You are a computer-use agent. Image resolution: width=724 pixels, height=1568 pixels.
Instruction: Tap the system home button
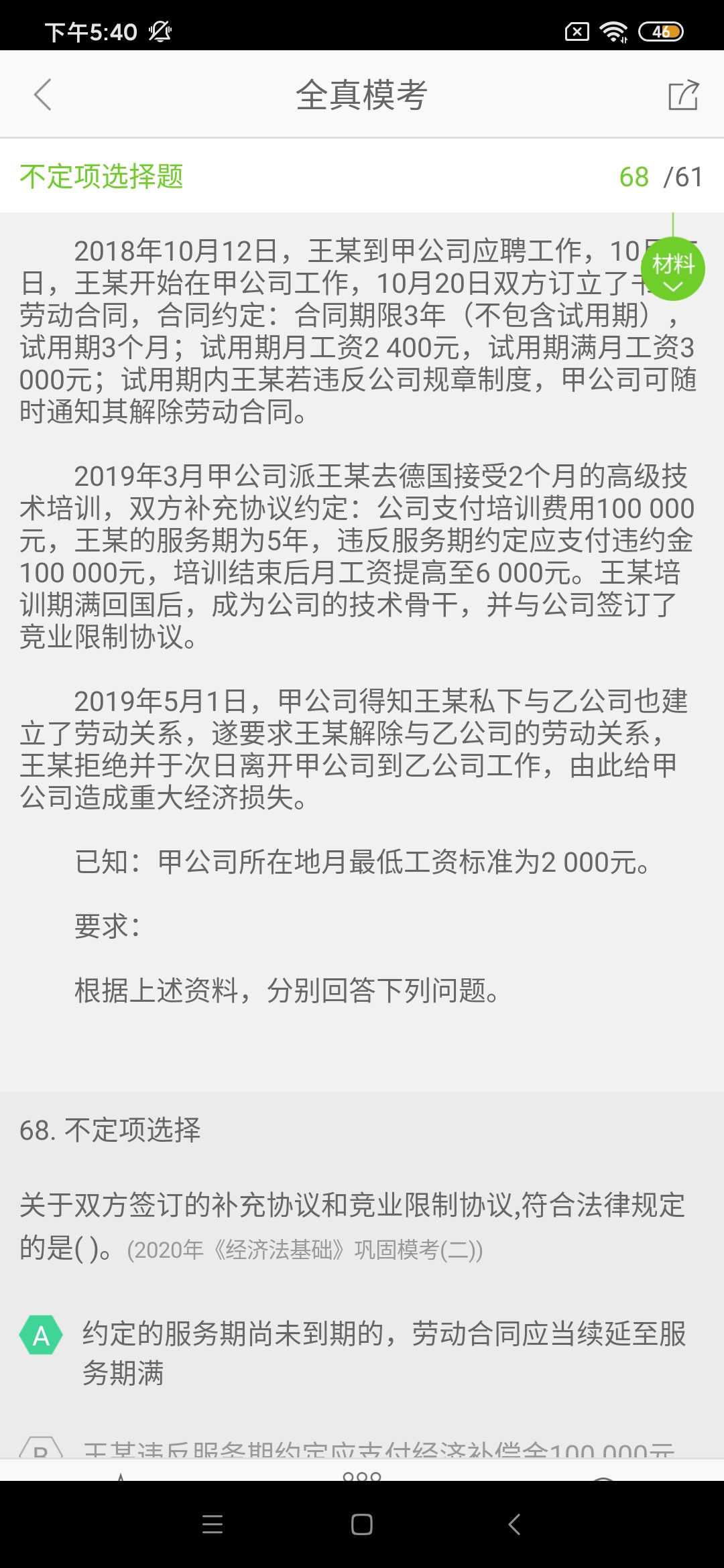coord(362,1524)
